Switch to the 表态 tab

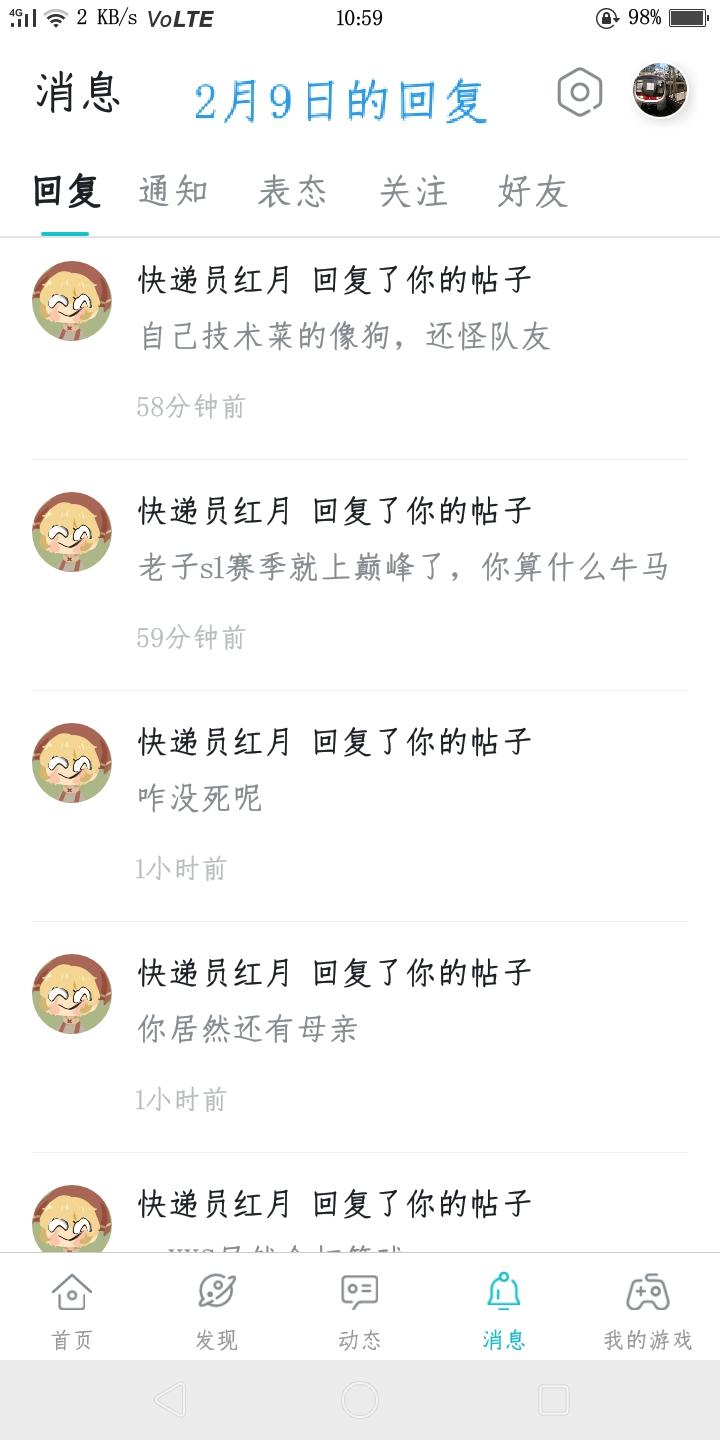[292, 191]
